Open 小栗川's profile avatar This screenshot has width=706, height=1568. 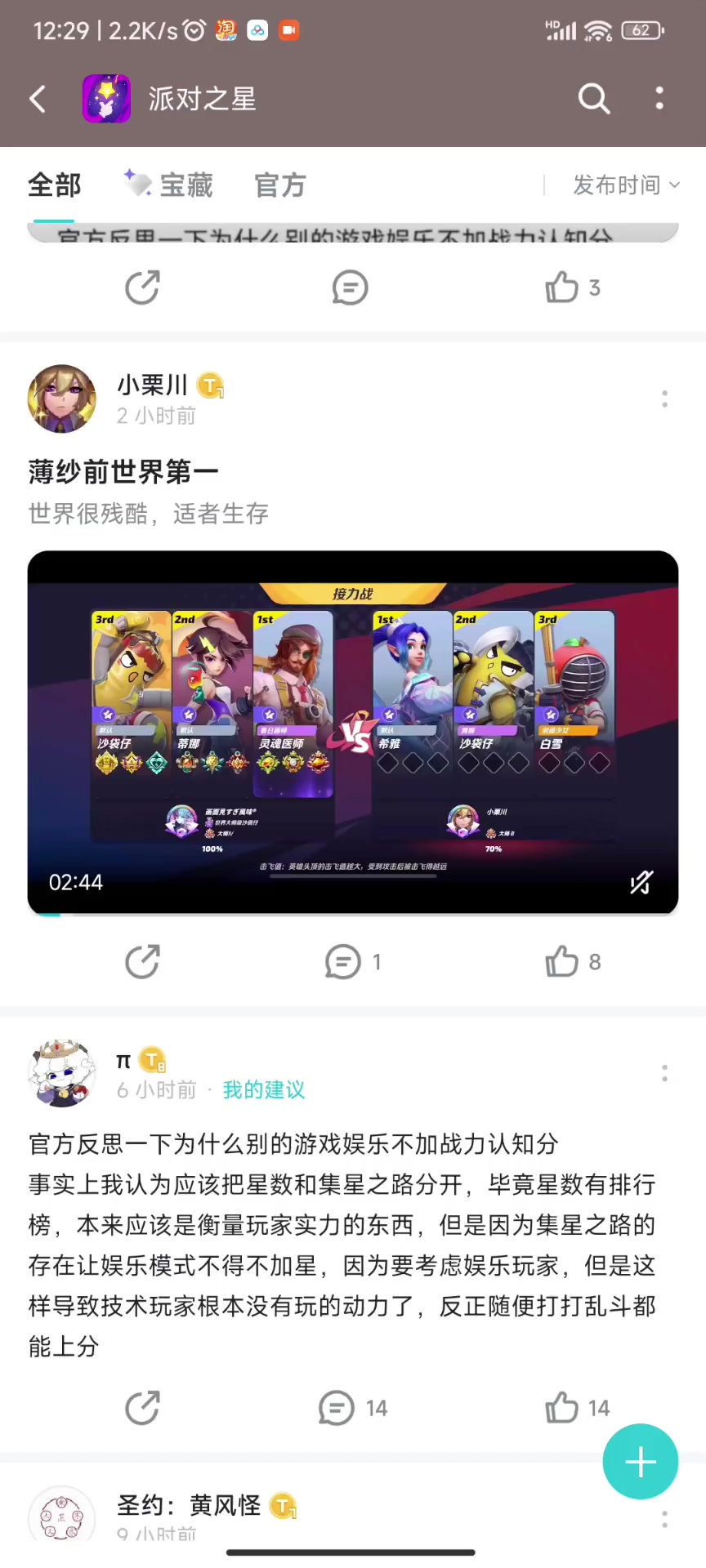tap(62, 399)
